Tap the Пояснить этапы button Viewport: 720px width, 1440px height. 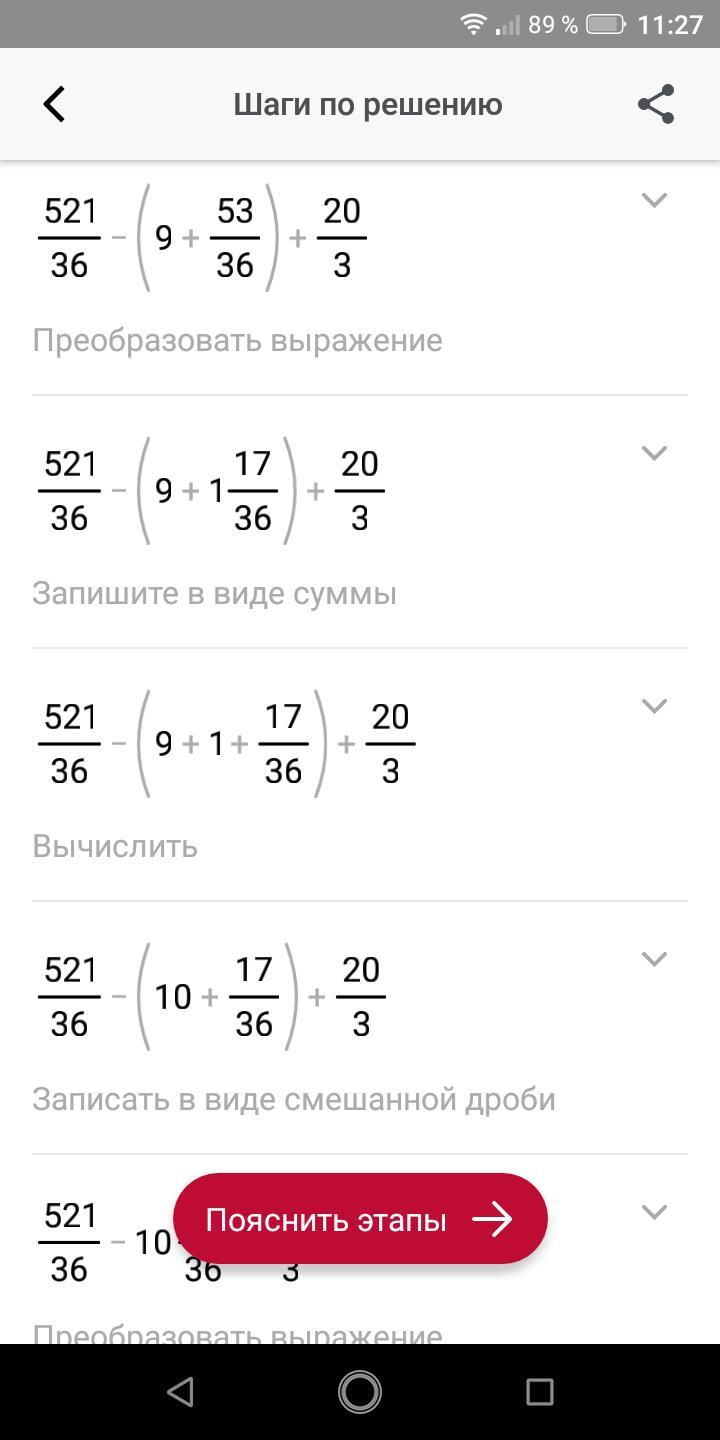[360, 1219]
